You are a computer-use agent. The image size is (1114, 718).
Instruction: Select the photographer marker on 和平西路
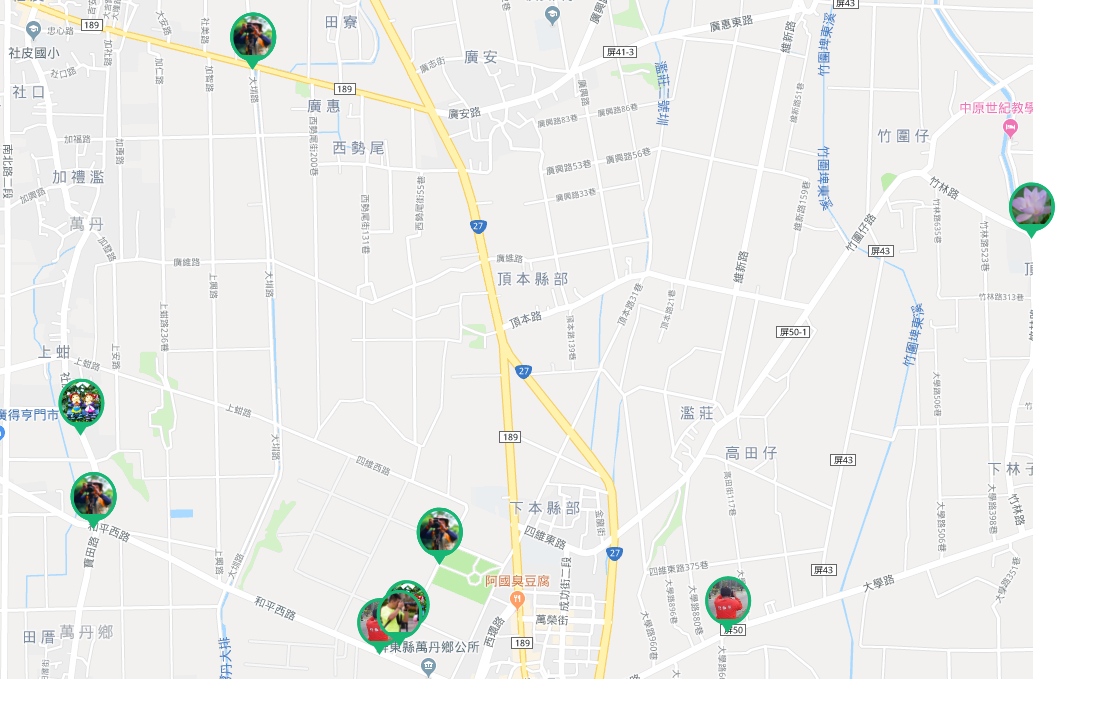point(93,496)
